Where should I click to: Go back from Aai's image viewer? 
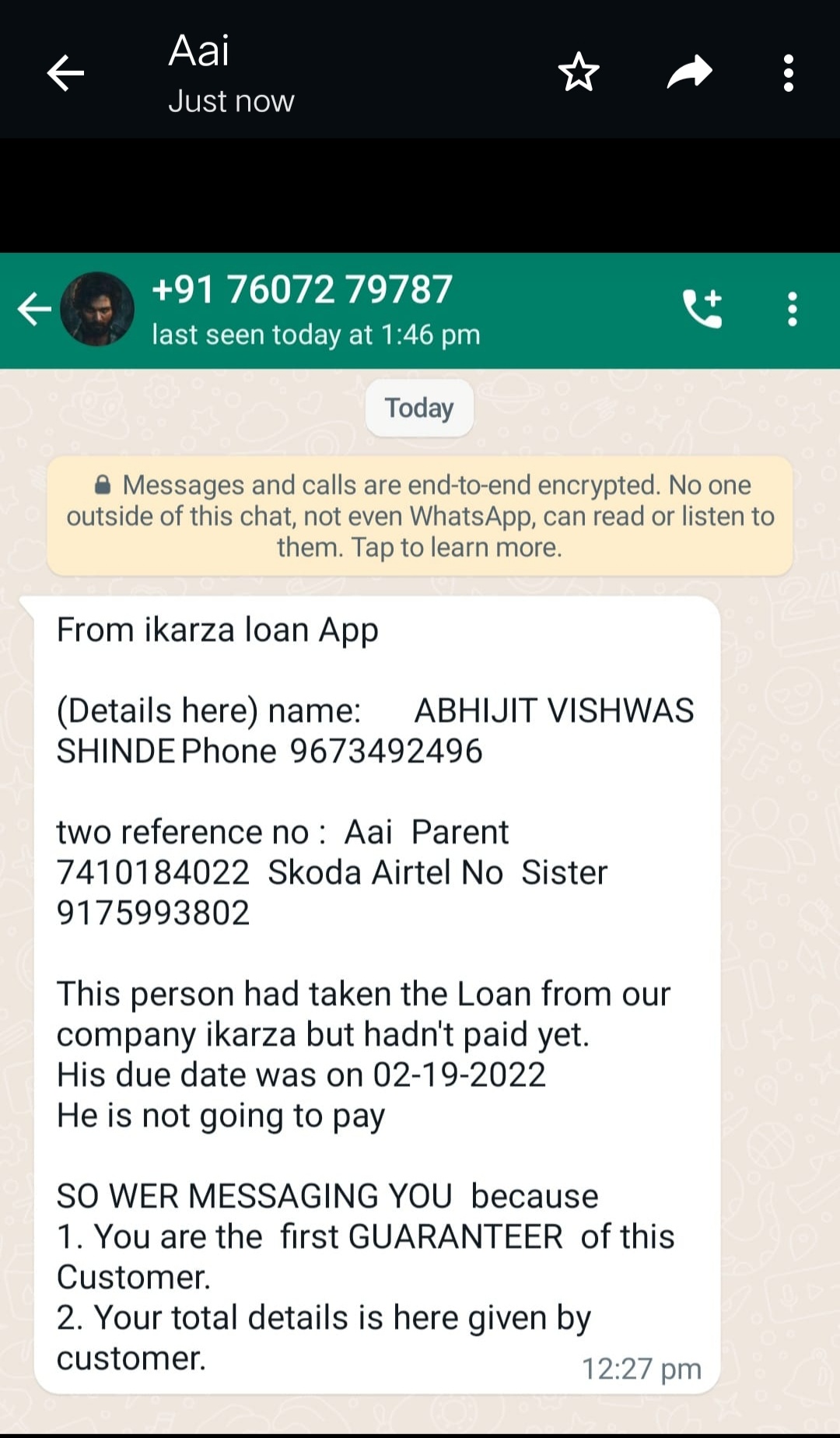[x=65, y=73]
